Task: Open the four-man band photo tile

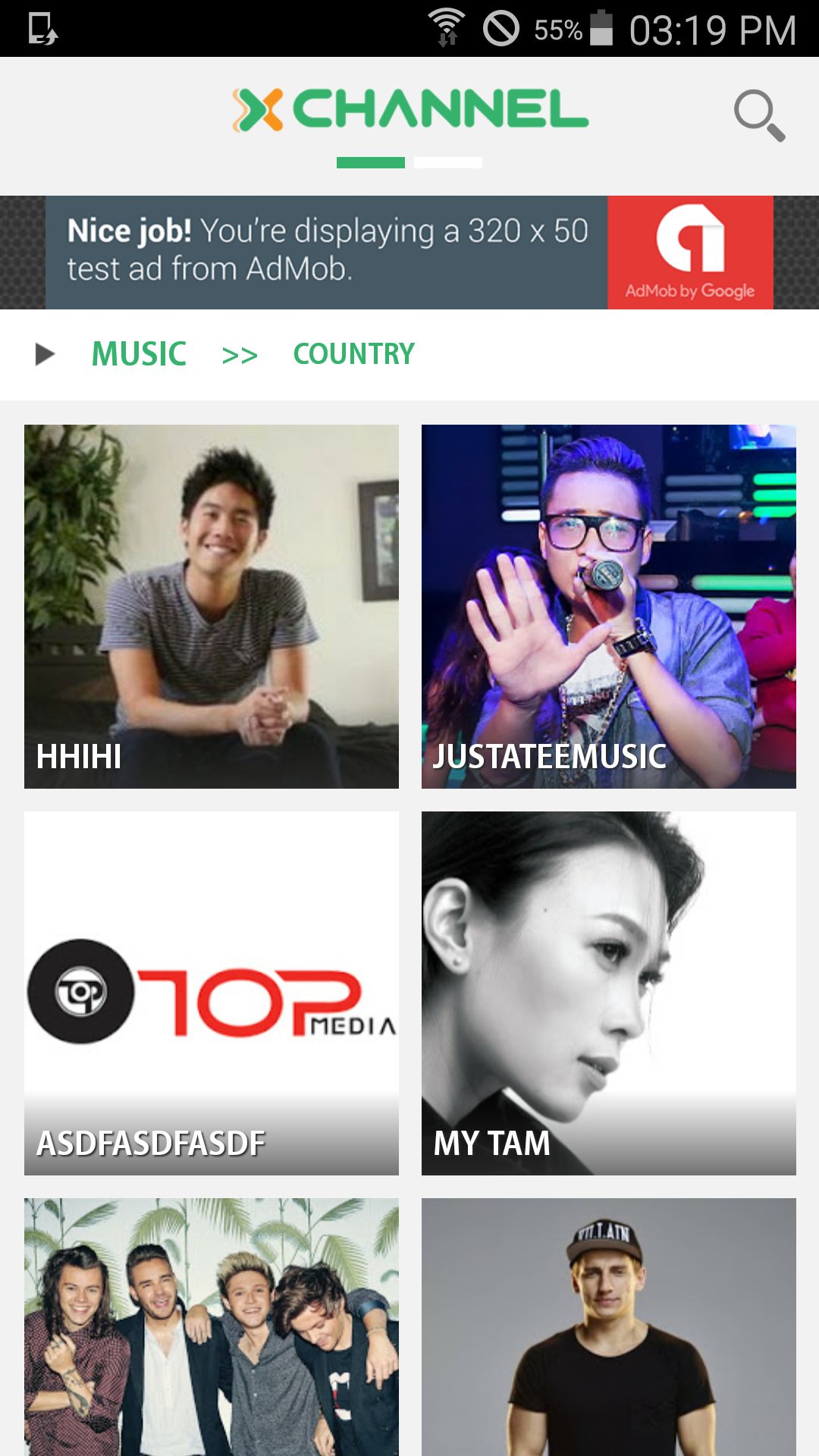Action: (212, 1327)
